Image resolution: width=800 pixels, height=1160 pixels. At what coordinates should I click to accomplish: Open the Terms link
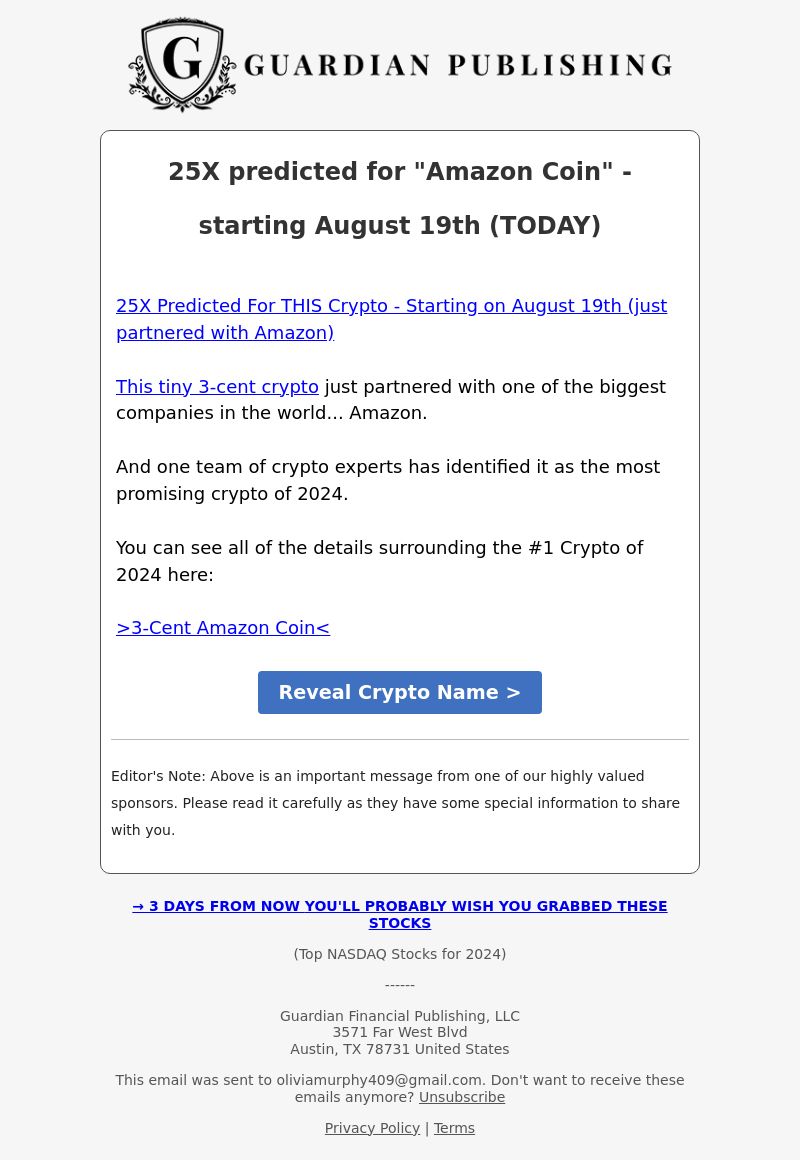pyautogui.click(x=454, y=1128)
